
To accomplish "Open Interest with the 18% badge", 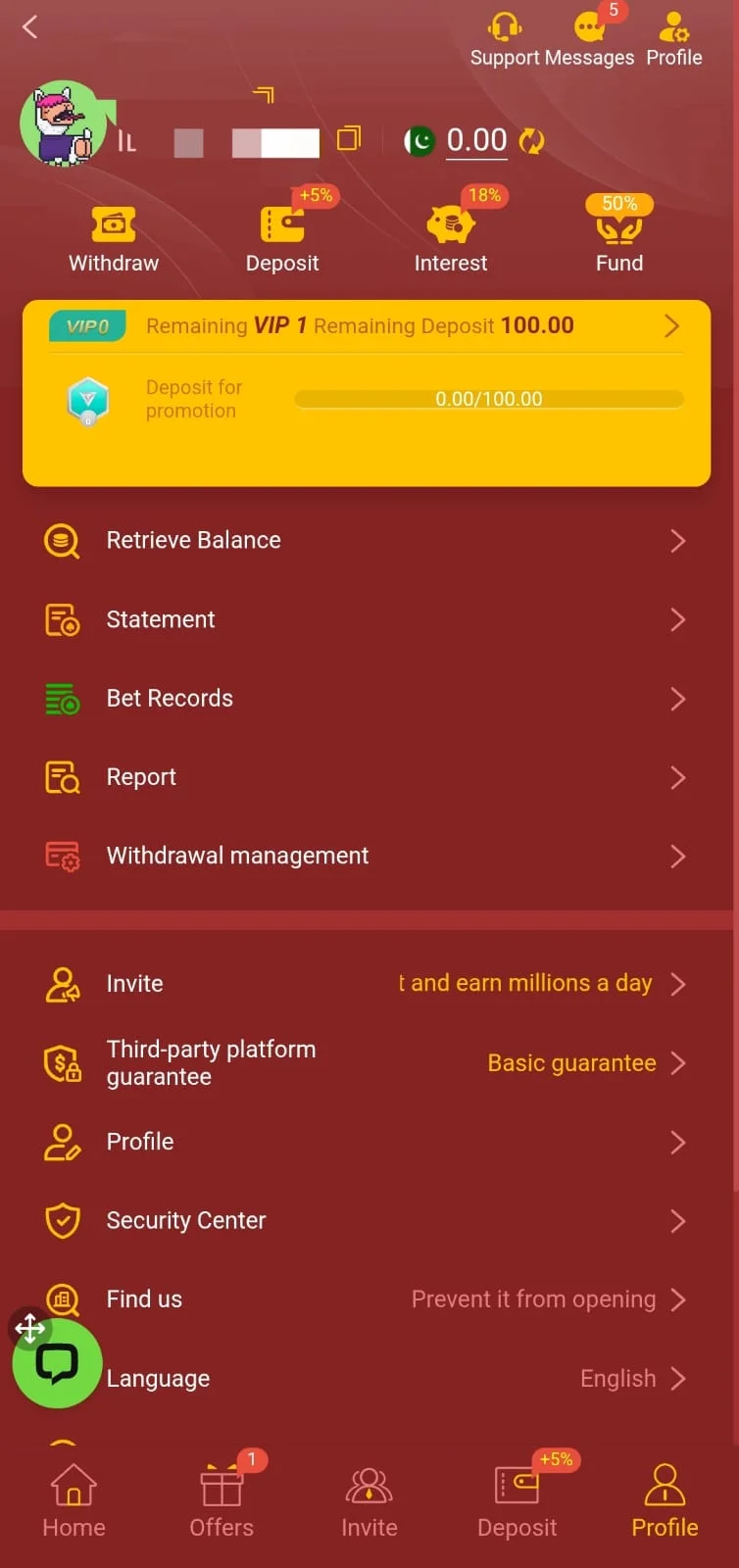I will [451, 239].
